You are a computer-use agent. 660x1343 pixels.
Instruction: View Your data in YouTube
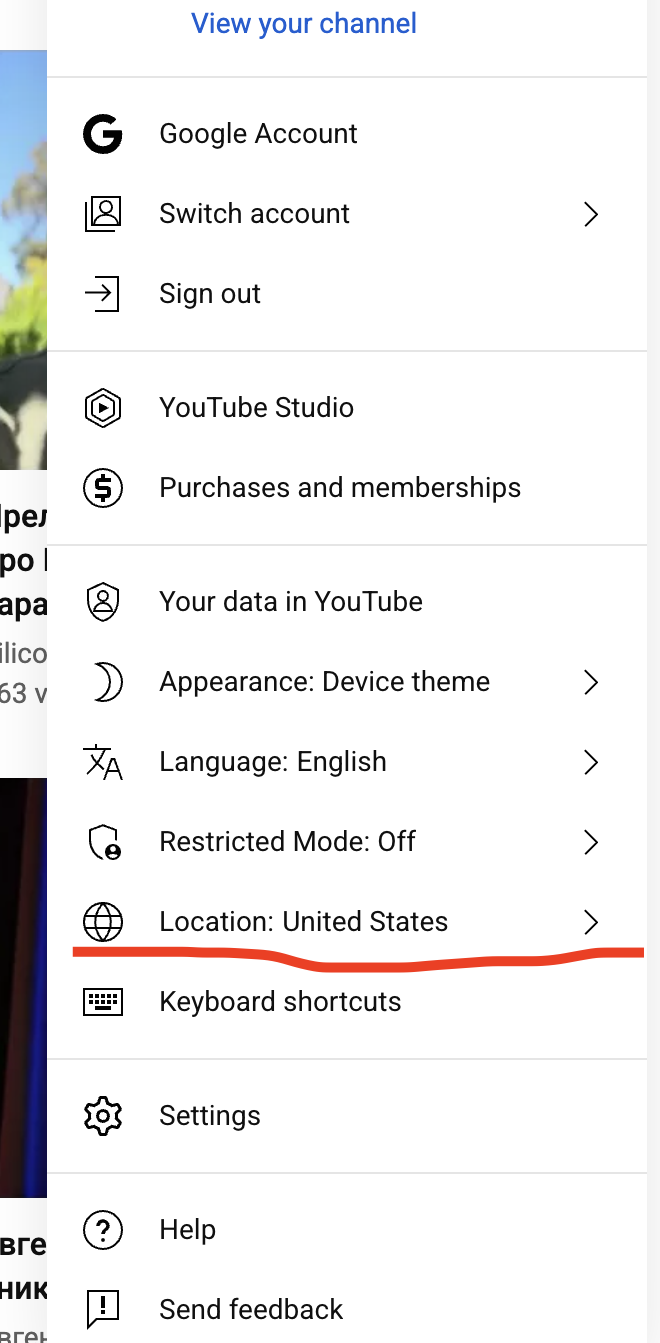click(353, 602)
